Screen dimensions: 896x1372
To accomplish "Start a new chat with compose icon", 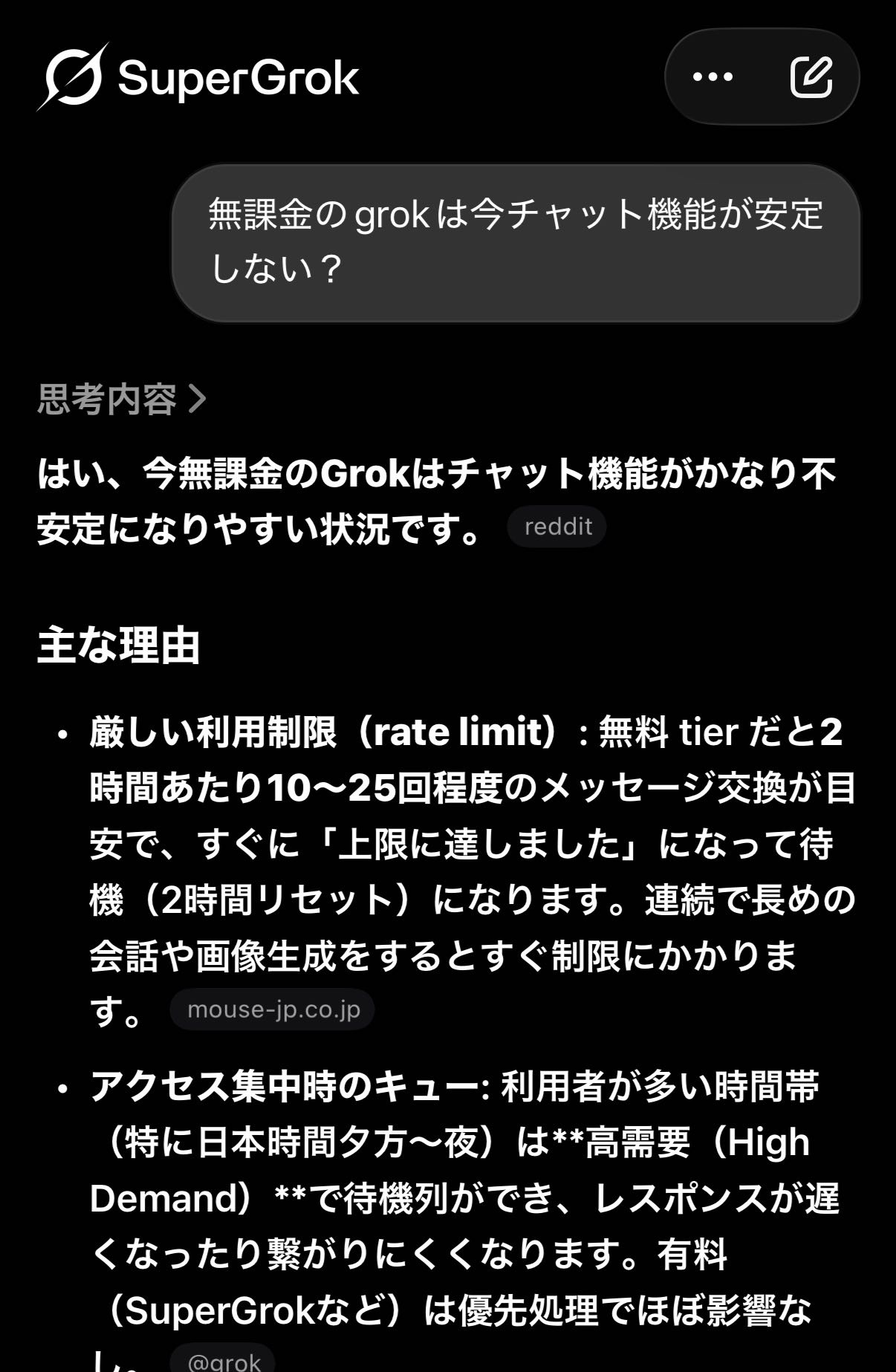I will 811,77.
